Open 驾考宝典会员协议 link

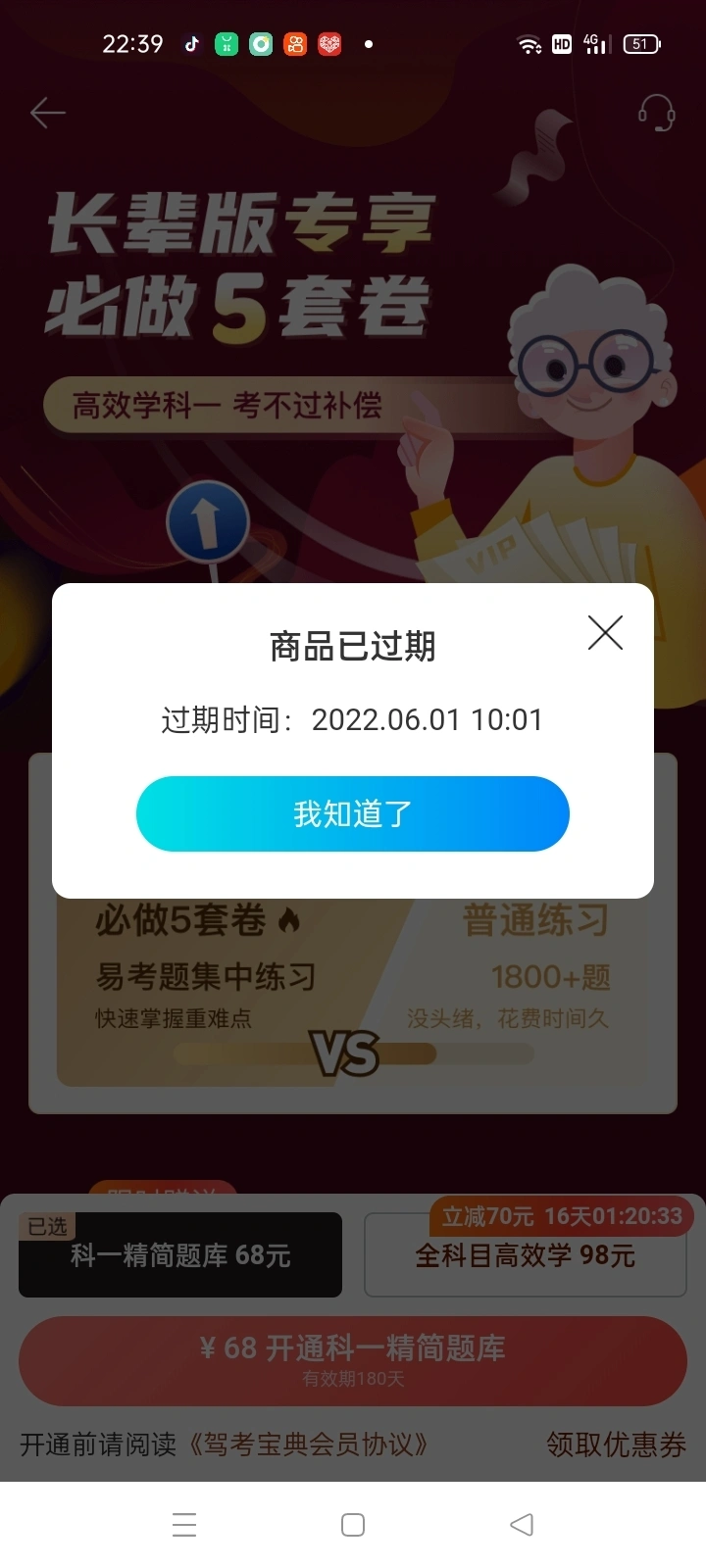click(308, 1445)
